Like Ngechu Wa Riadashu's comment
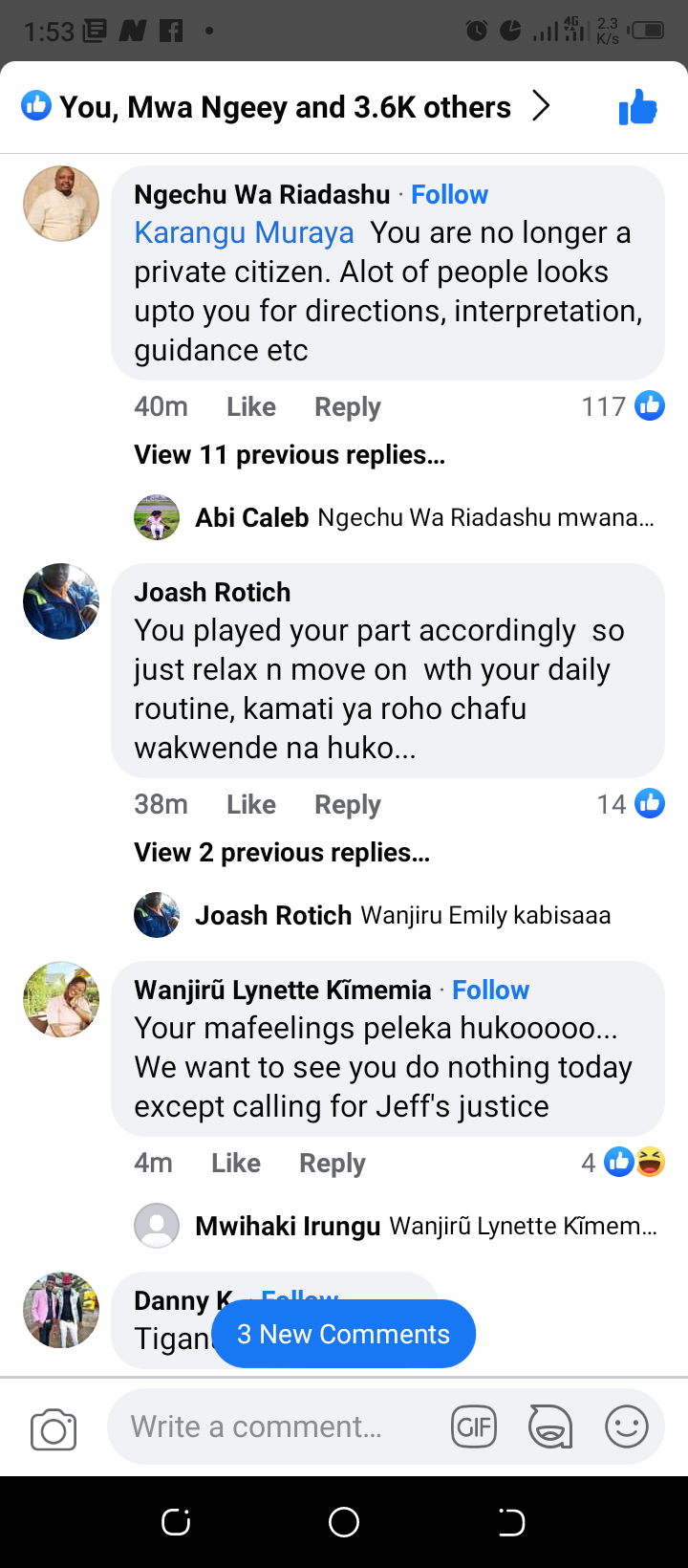 250,407
